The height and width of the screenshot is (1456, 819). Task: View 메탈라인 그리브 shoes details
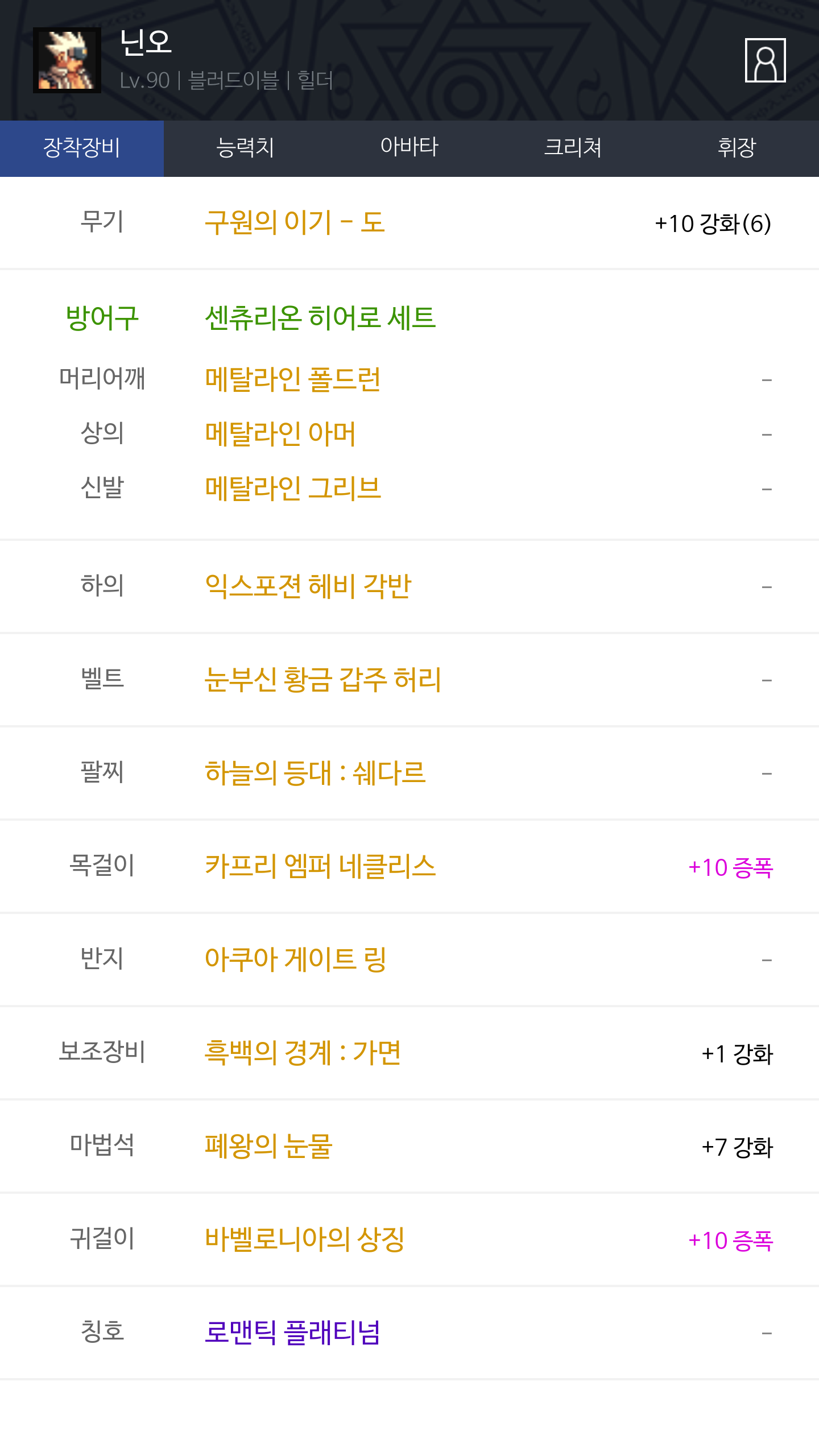(x=293, y=488)
